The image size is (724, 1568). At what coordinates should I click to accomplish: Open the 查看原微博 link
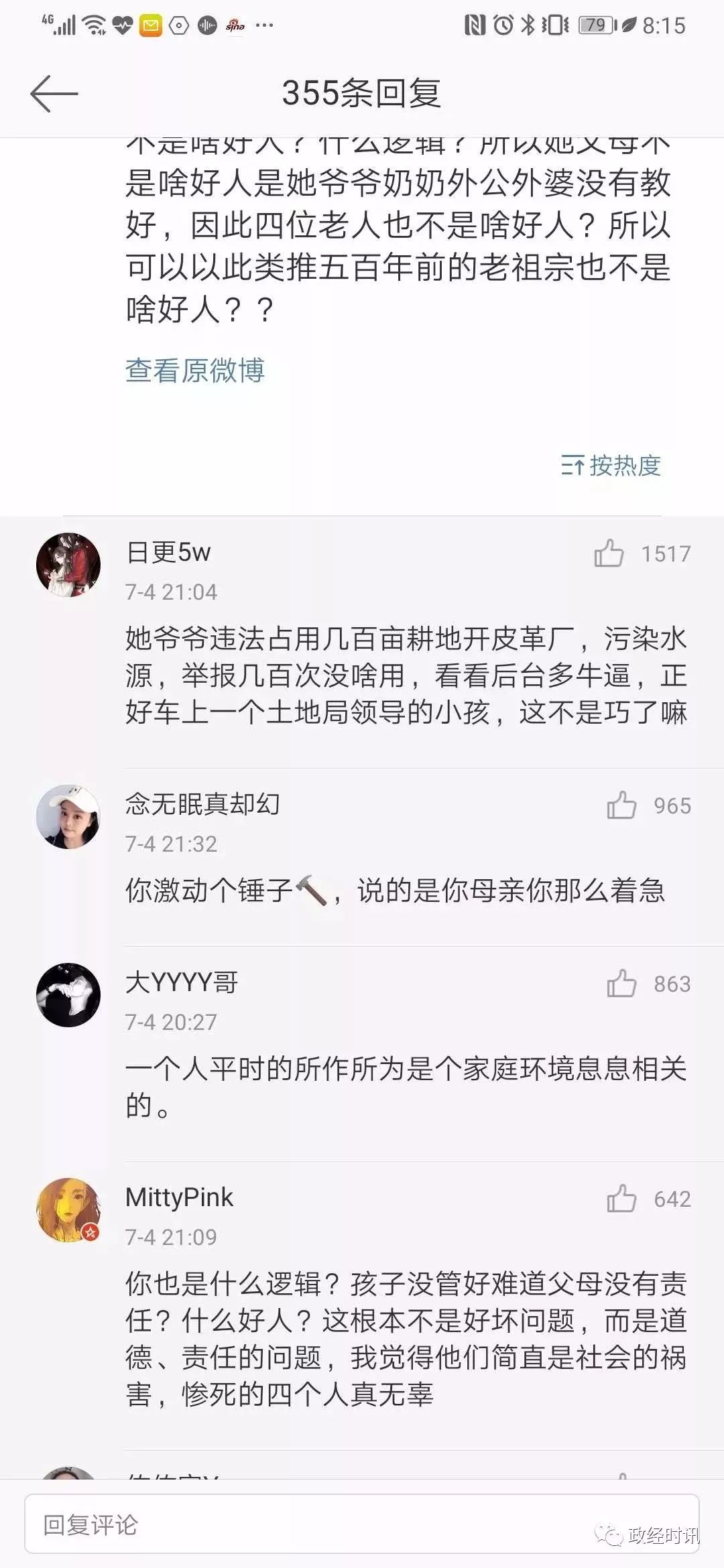pos(194,371)
